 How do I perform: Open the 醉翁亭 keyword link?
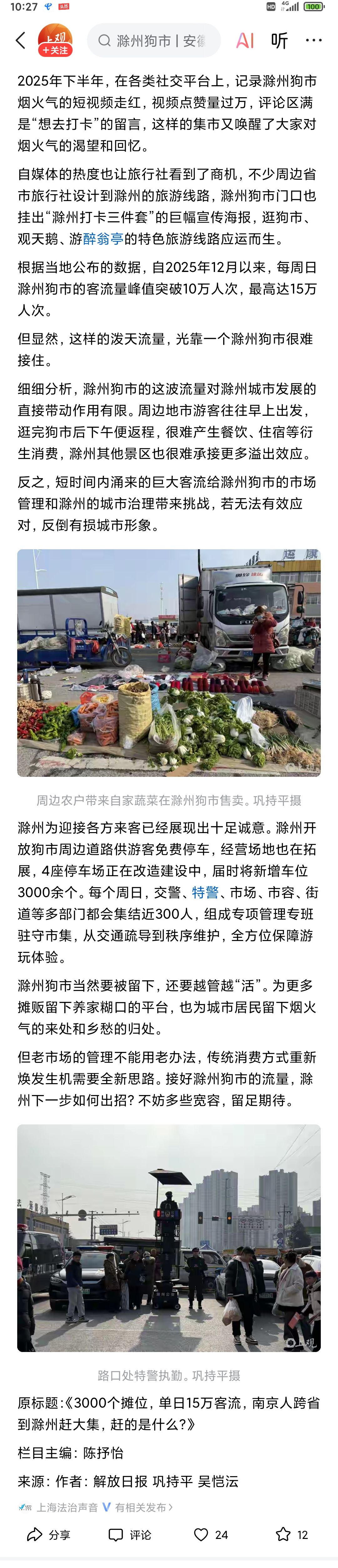click(x=103, y=239)
